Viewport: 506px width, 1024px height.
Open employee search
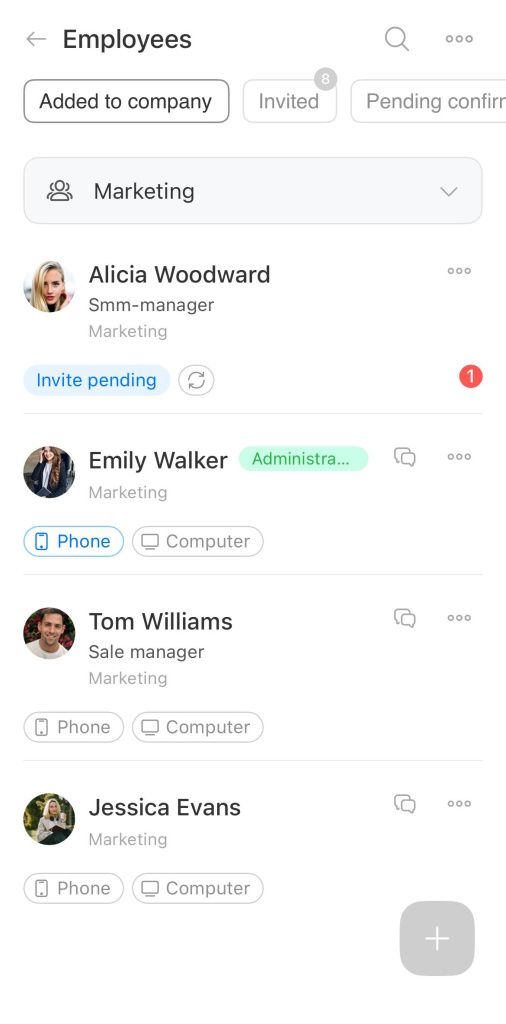(396, 39)
